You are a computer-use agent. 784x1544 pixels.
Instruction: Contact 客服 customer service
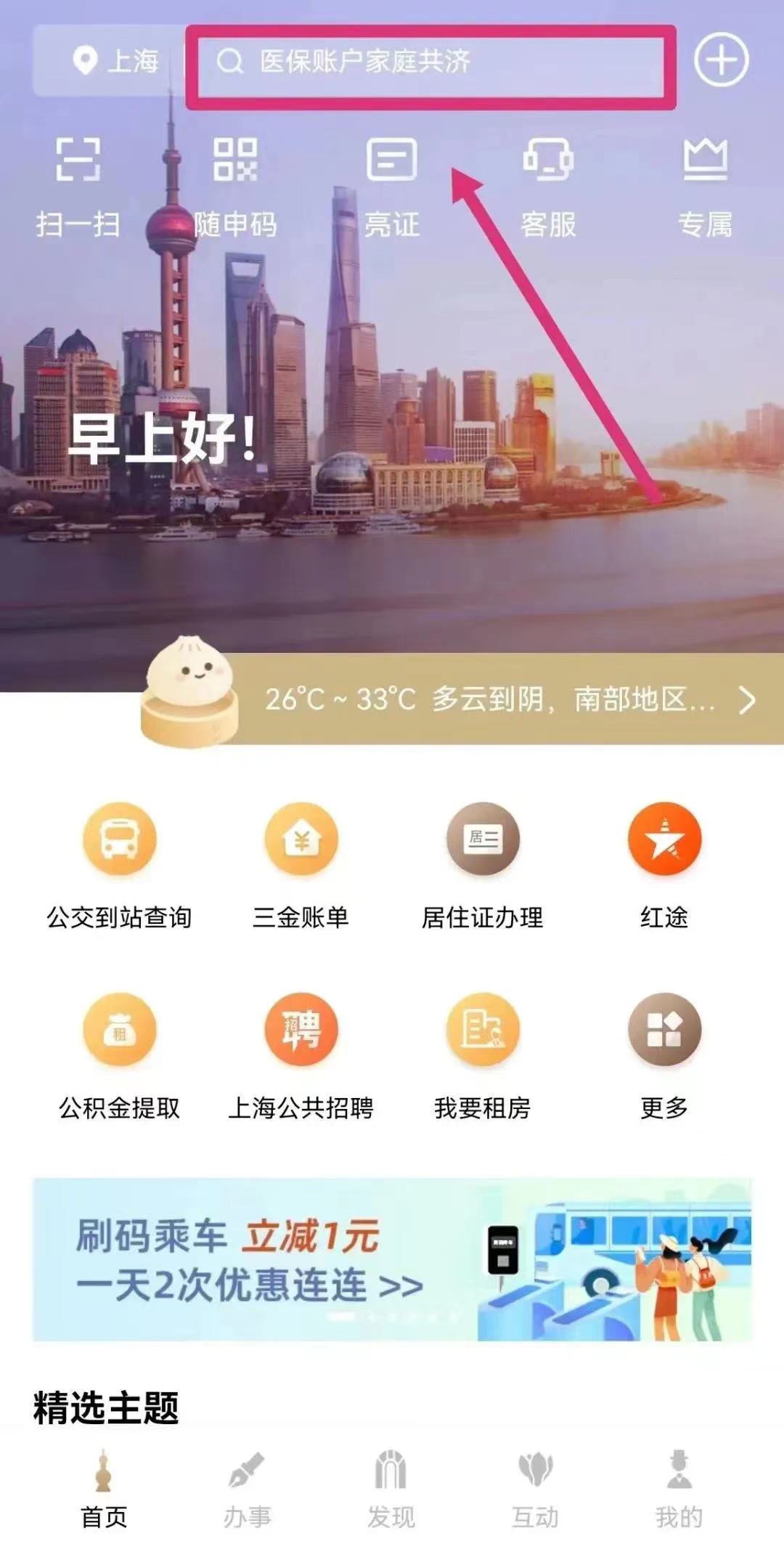point(548,185)
